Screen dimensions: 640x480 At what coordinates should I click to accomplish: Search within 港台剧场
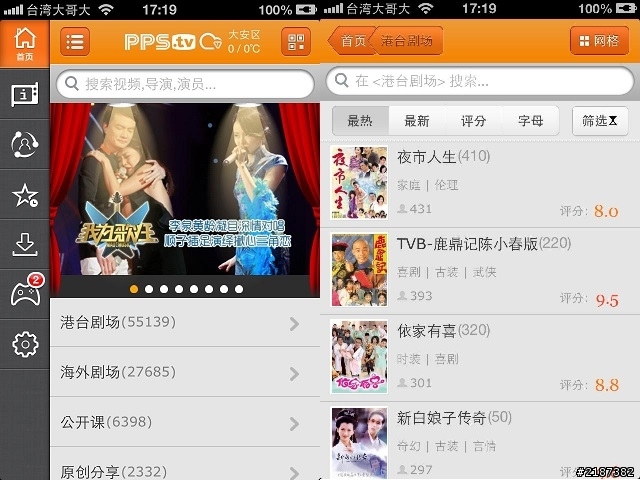coord(480,80)
